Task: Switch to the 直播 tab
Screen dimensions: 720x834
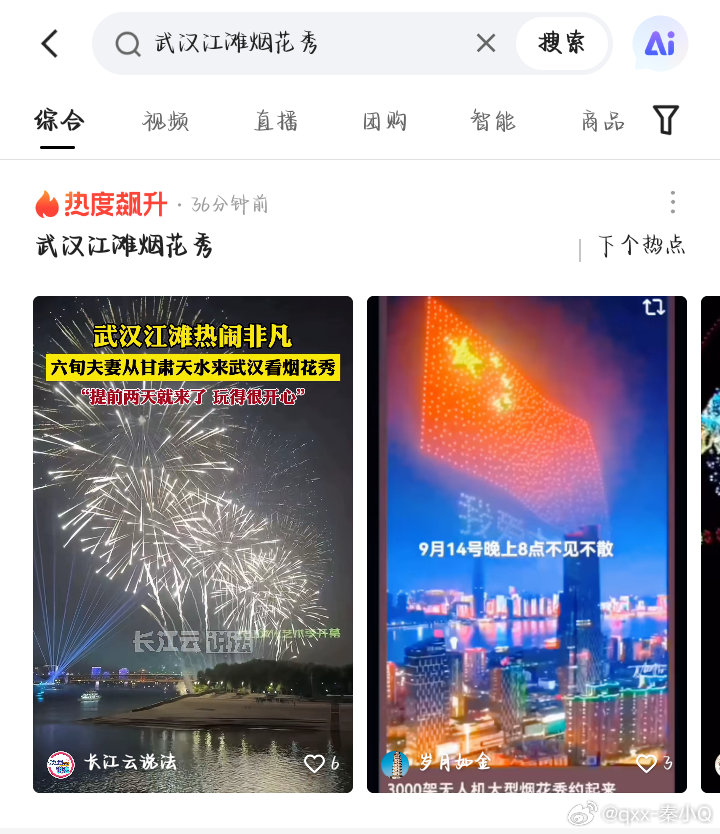Action: coord(276,121)
